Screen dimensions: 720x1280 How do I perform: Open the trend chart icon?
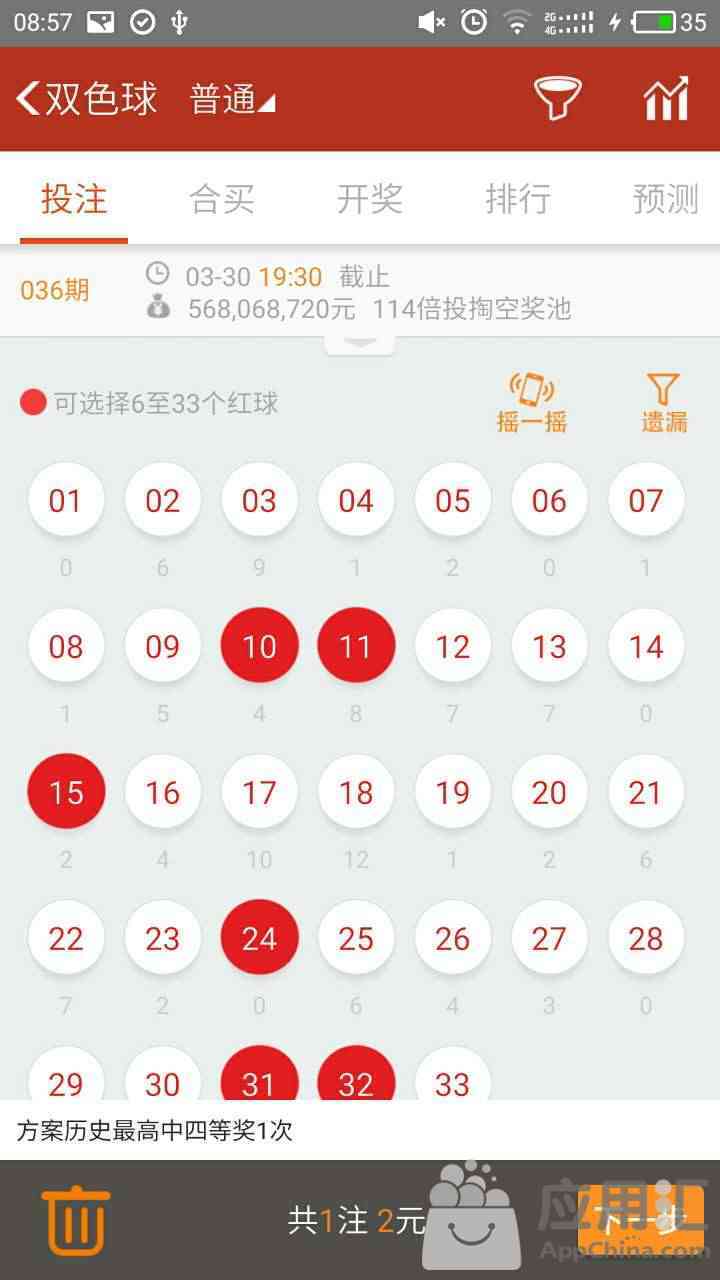point(666,98)
